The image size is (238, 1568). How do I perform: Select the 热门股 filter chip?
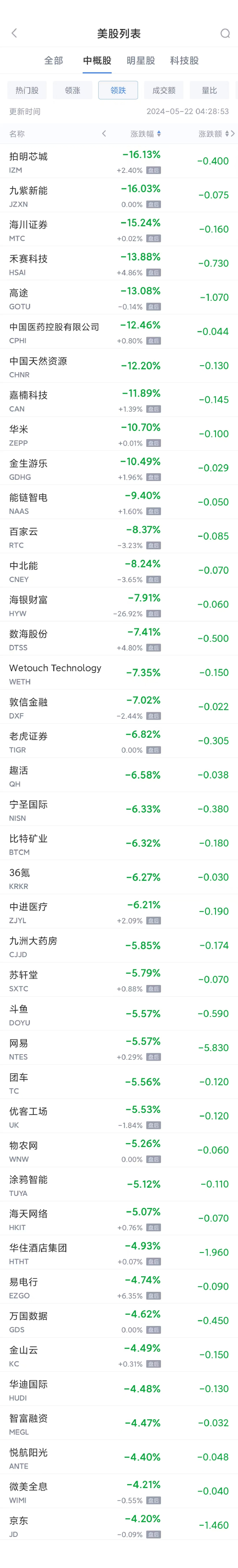pyautogui.click(x=27, y=90)
